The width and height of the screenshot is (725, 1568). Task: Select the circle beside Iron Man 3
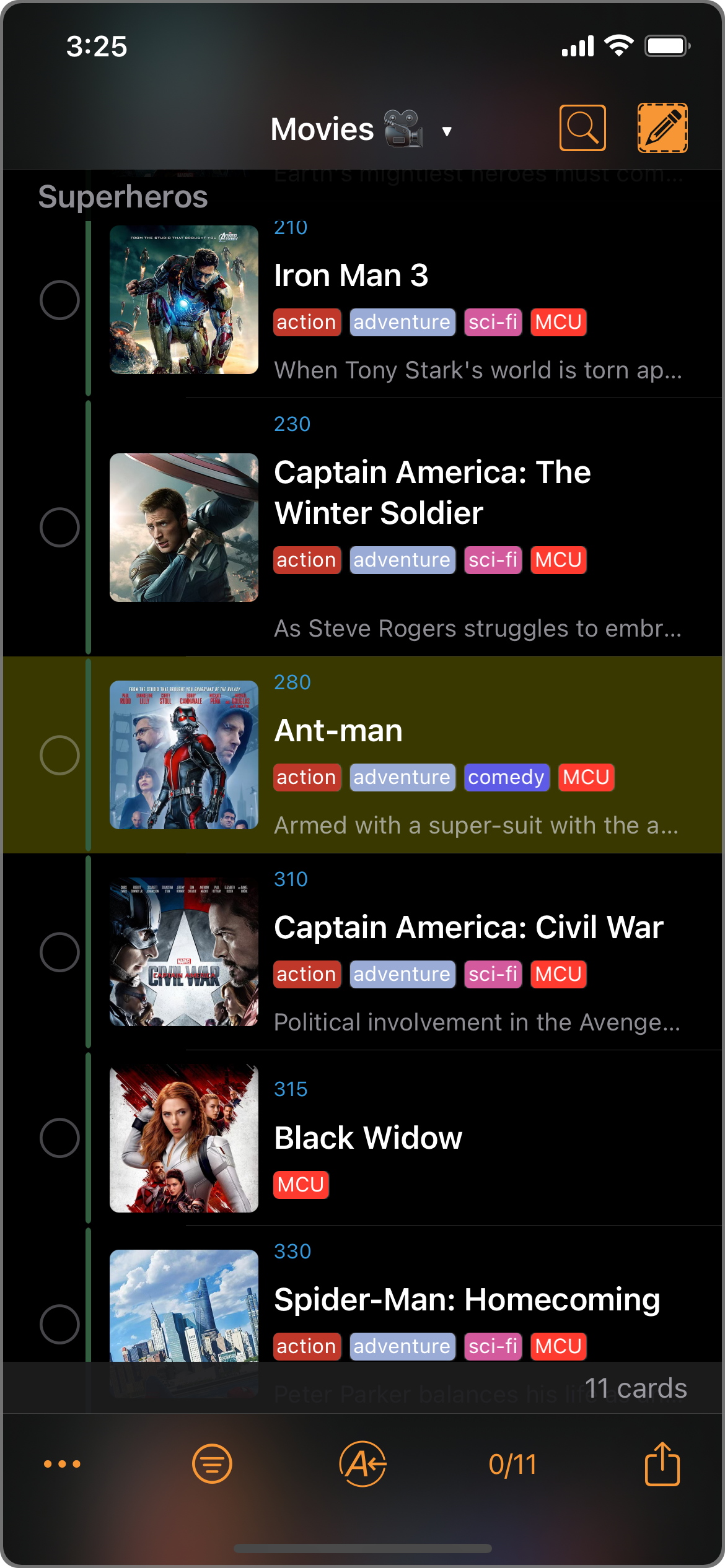coord(59,300)
